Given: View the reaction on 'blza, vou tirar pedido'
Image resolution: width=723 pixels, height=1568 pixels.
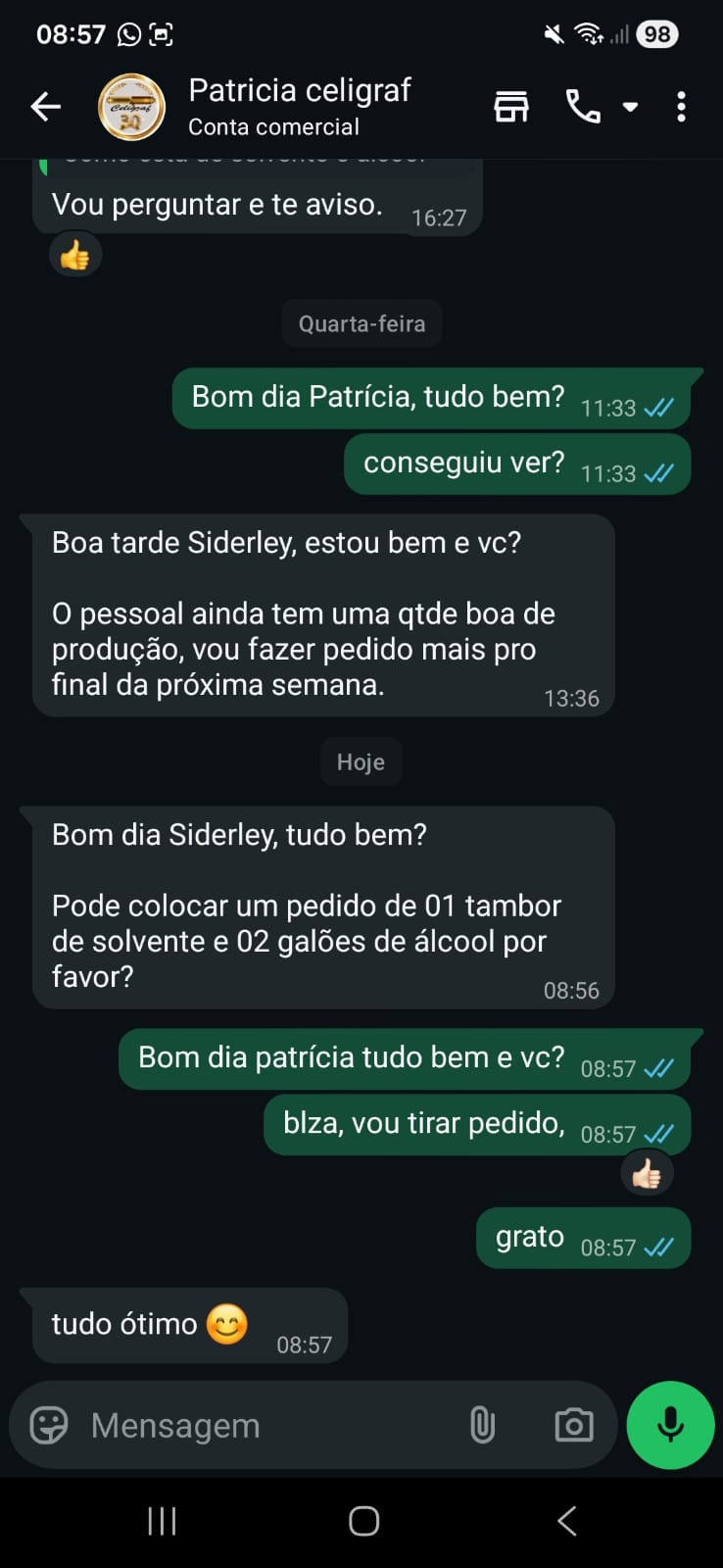Looking at the screenshot, I should 647,1174.
